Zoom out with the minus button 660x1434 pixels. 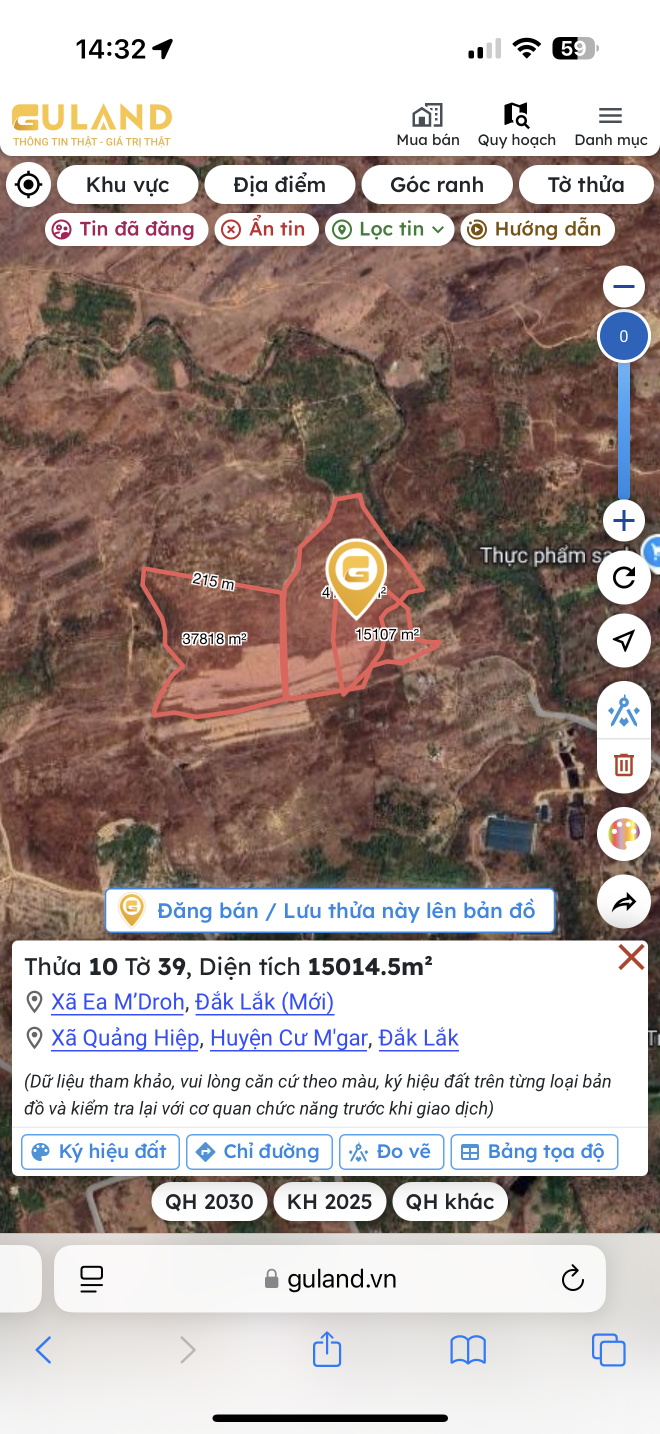point(624,288)
